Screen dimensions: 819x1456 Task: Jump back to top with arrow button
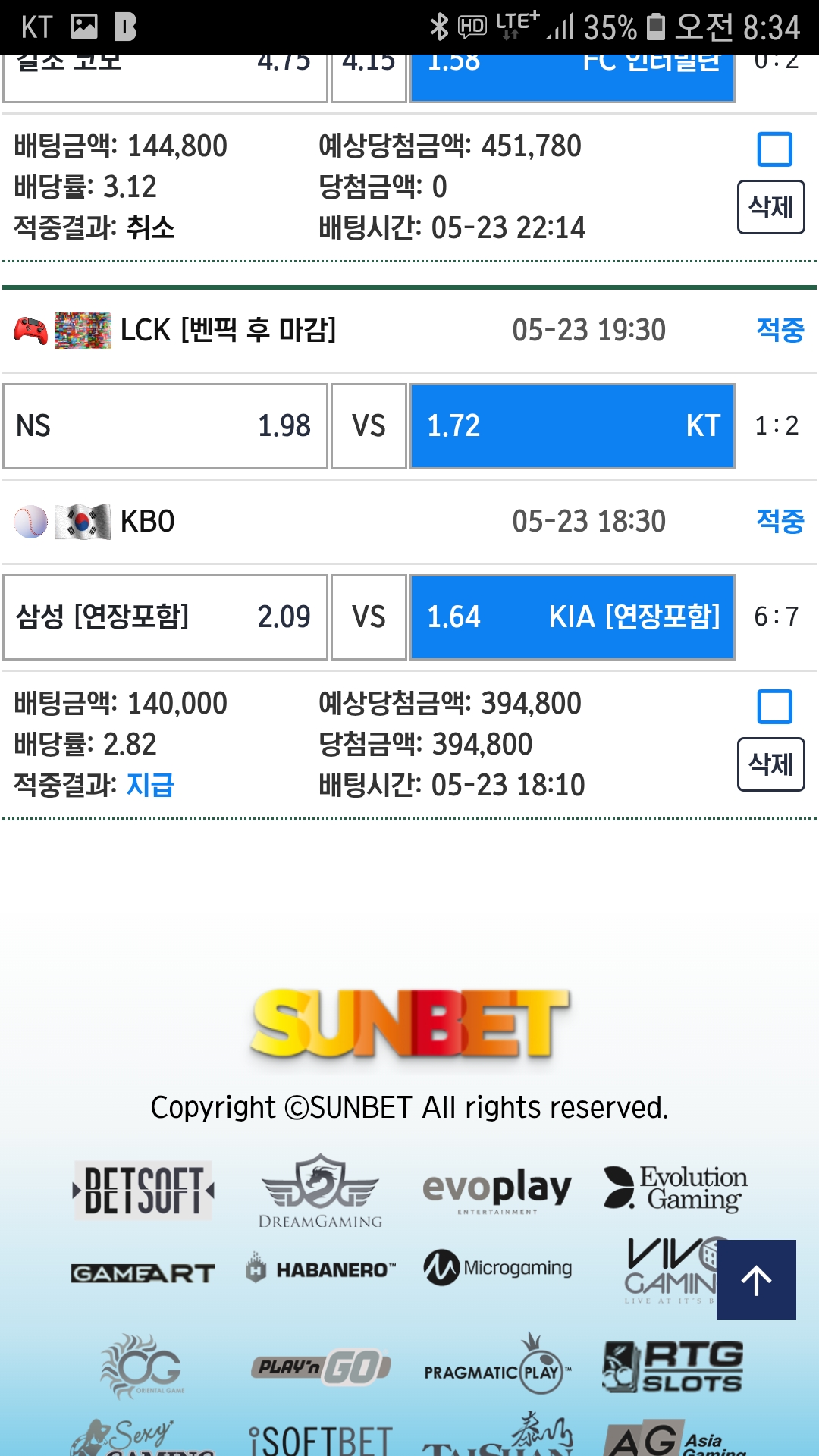(x=756, y=1279)
